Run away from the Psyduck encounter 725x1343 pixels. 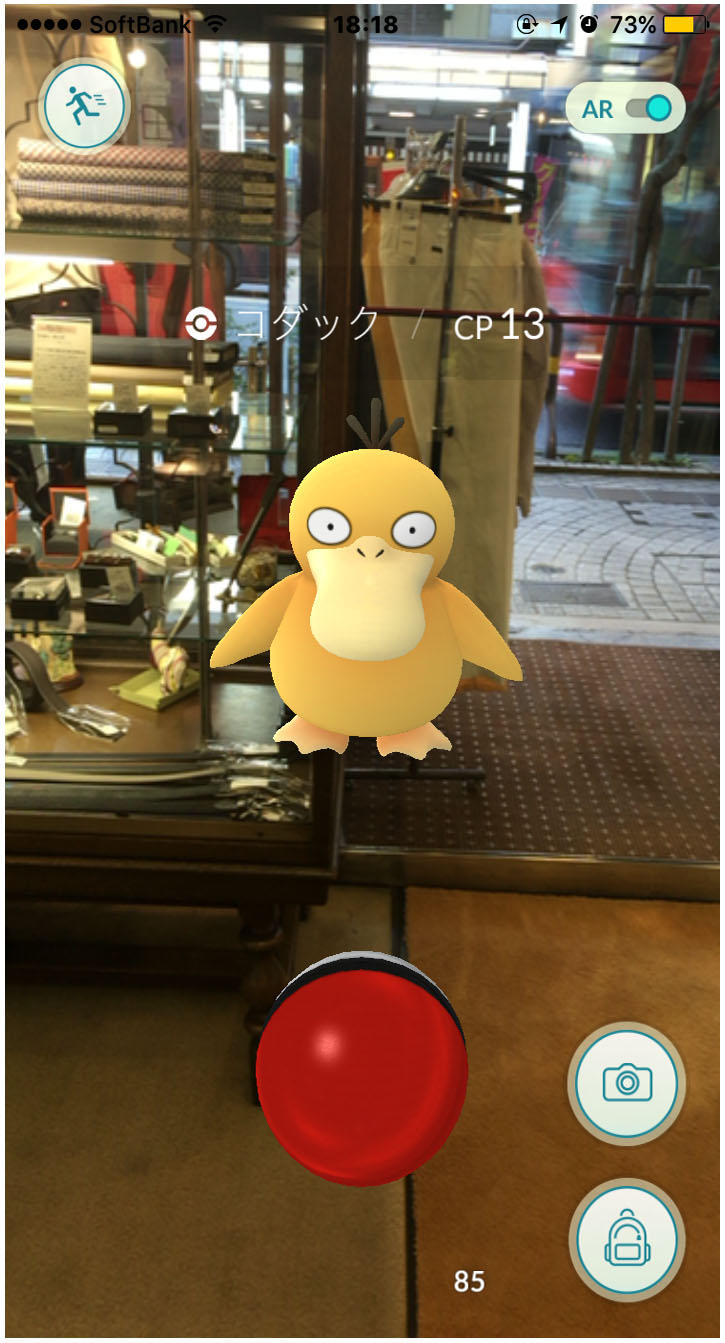[84, 105]
